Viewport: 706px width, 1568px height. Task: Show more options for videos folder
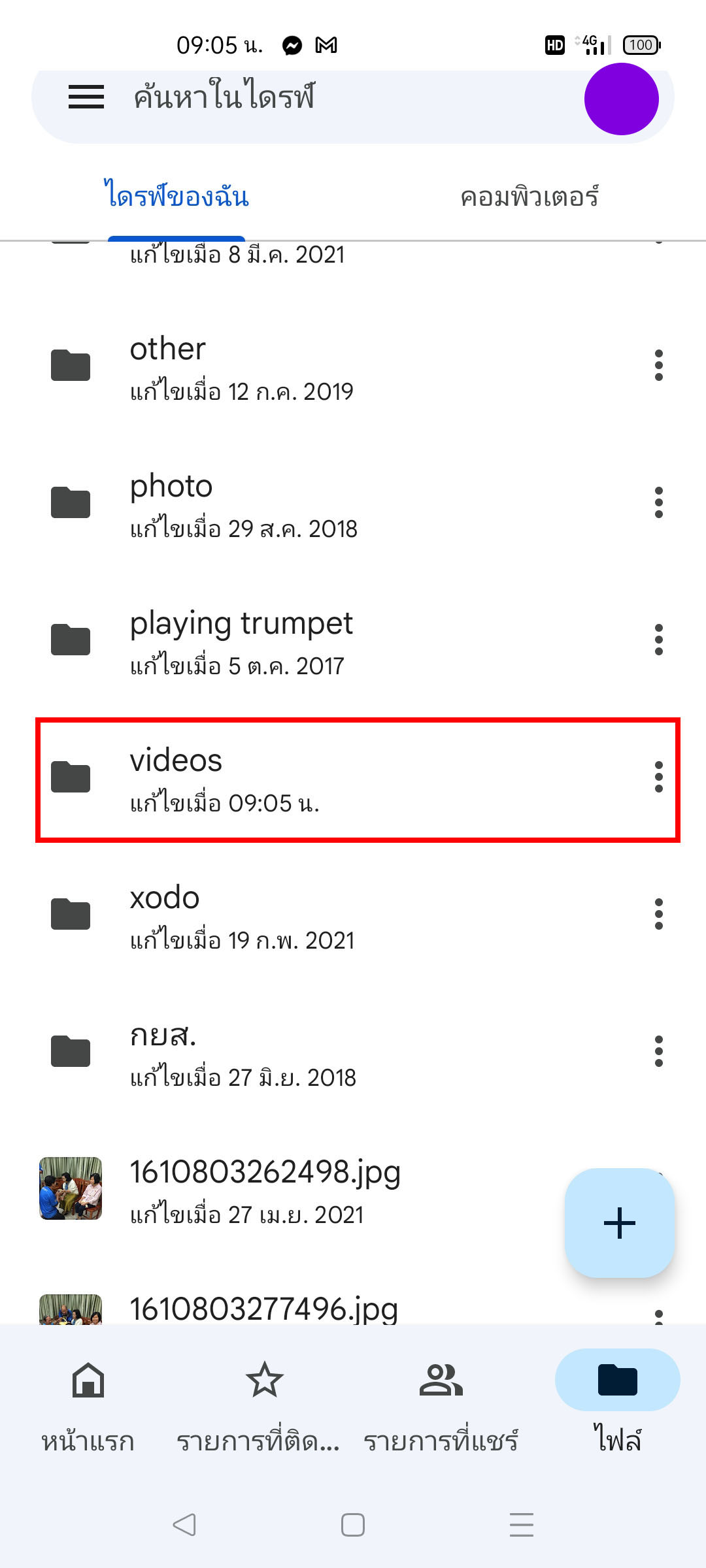tap(659, 777)
